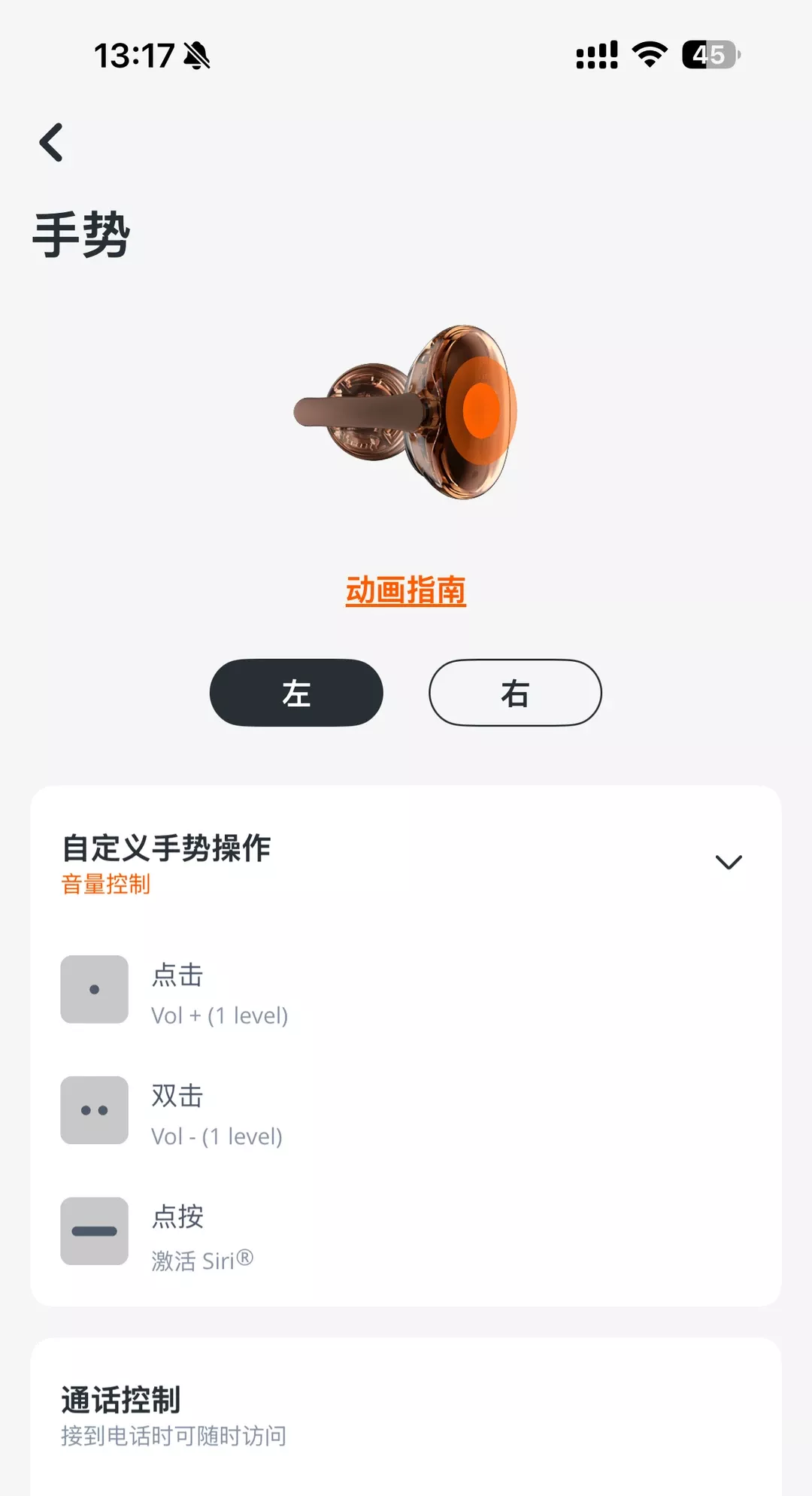812x1496 pixels.
Task: Open the 手势 page title area
Action: [x=83, y=235]
